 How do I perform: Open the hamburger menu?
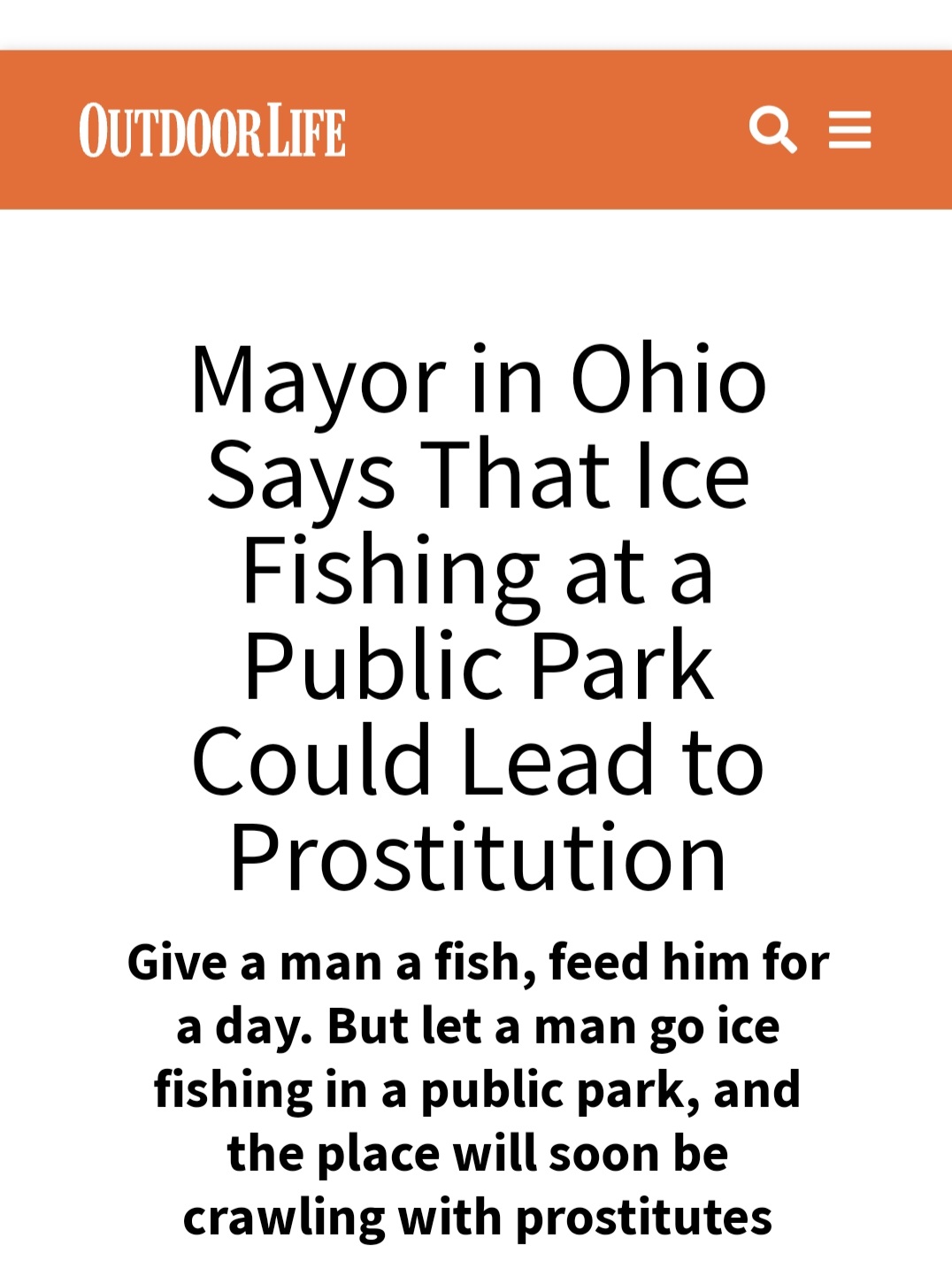pos(849,130)
